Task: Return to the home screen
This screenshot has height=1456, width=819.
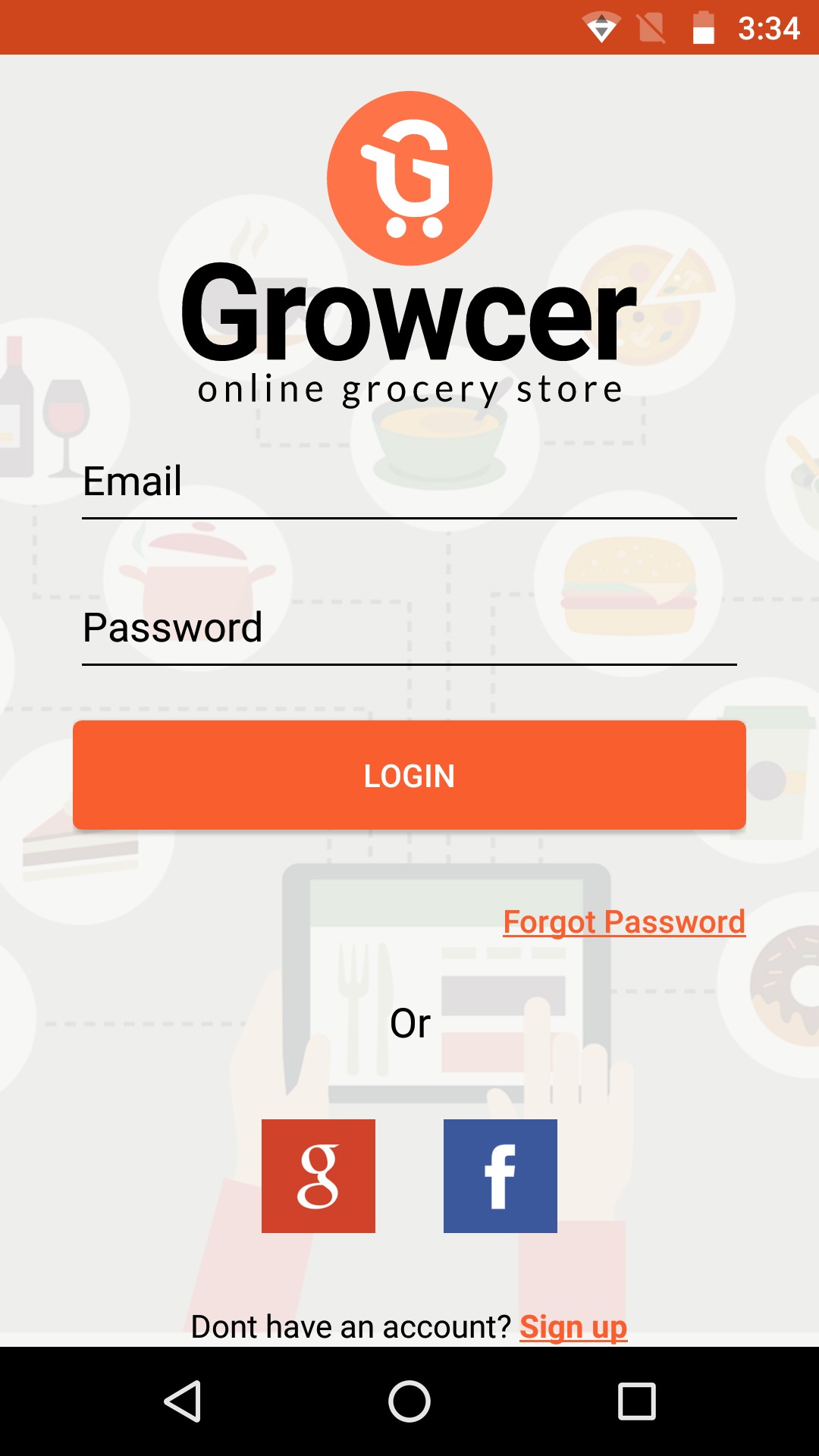Action: (x=409, y=1401)
